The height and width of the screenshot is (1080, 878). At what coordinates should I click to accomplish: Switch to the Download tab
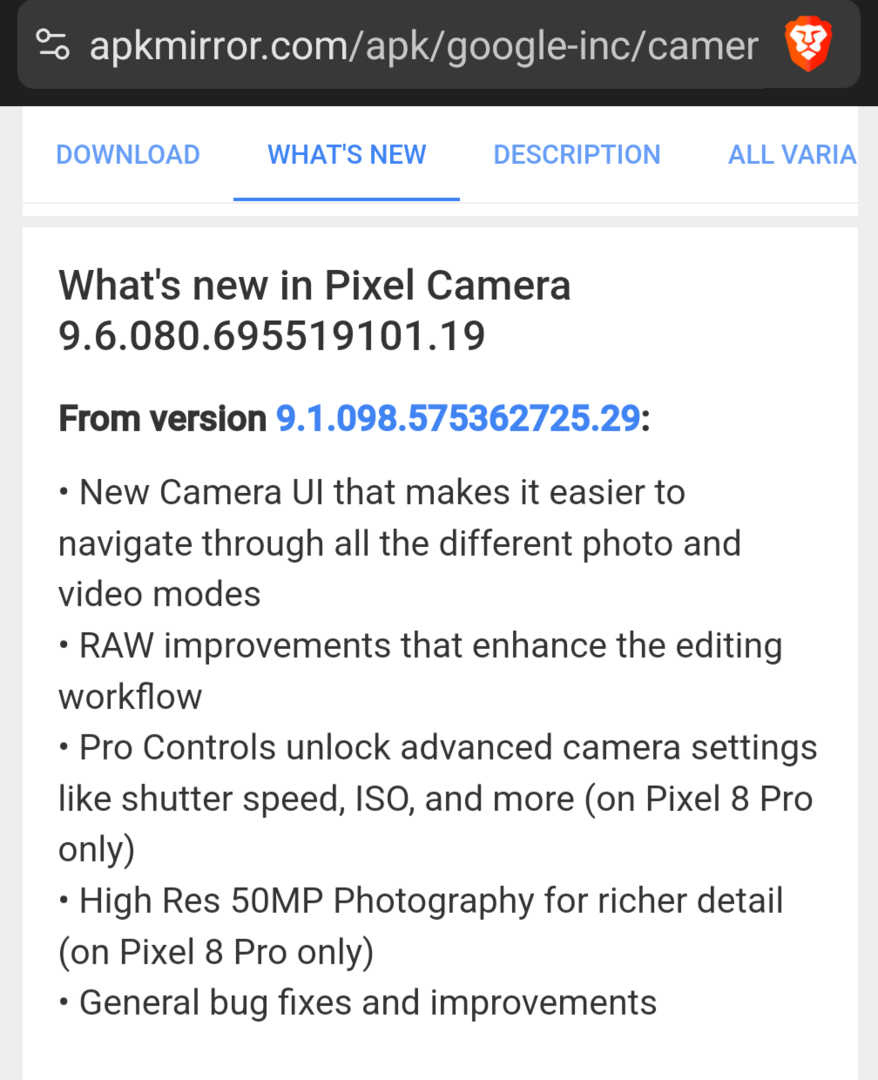click(128, 155)
